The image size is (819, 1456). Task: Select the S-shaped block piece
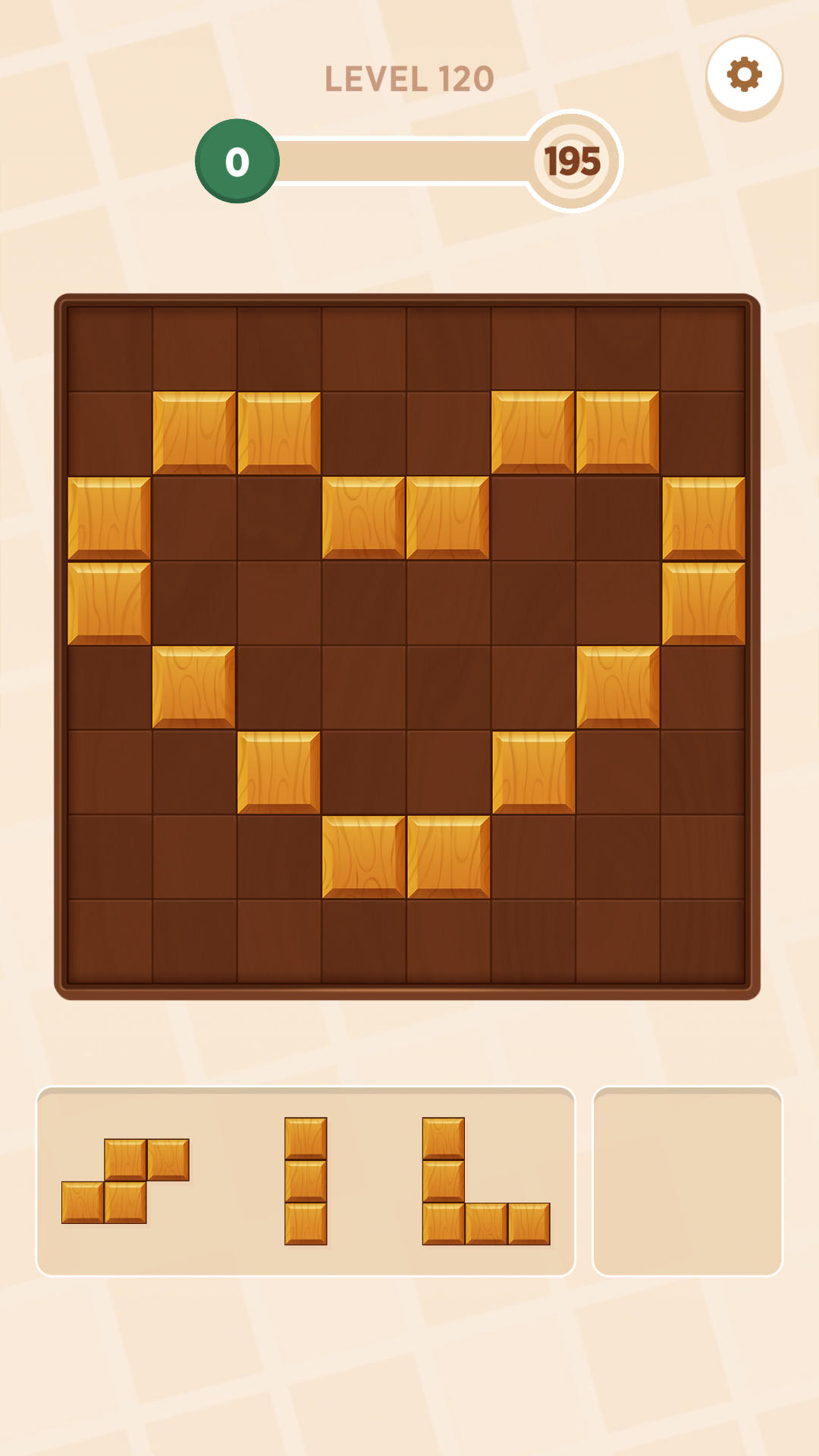point(125,1181)
